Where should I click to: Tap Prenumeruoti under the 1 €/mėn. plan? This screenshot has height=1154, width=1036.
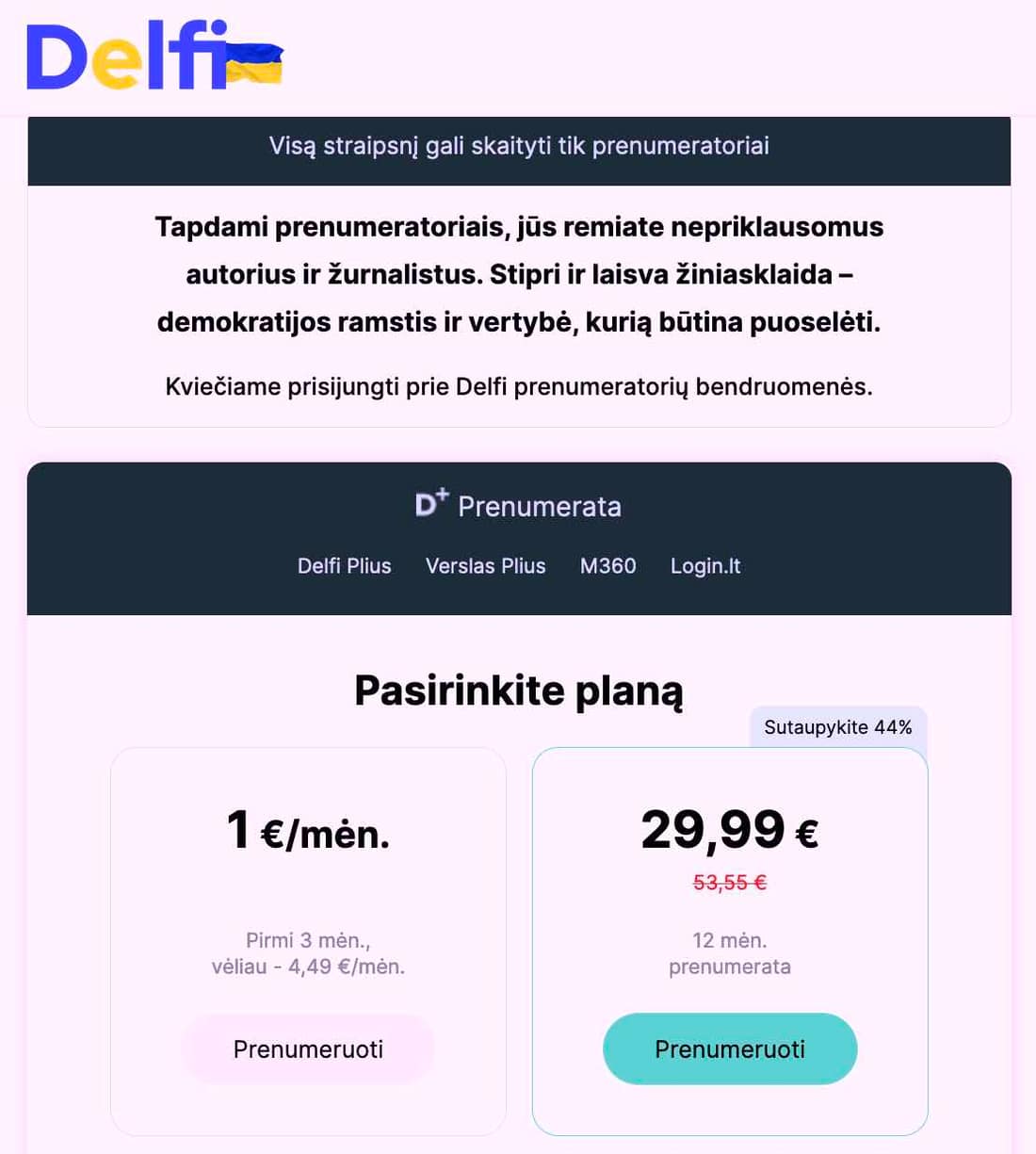coord(308,1049)
